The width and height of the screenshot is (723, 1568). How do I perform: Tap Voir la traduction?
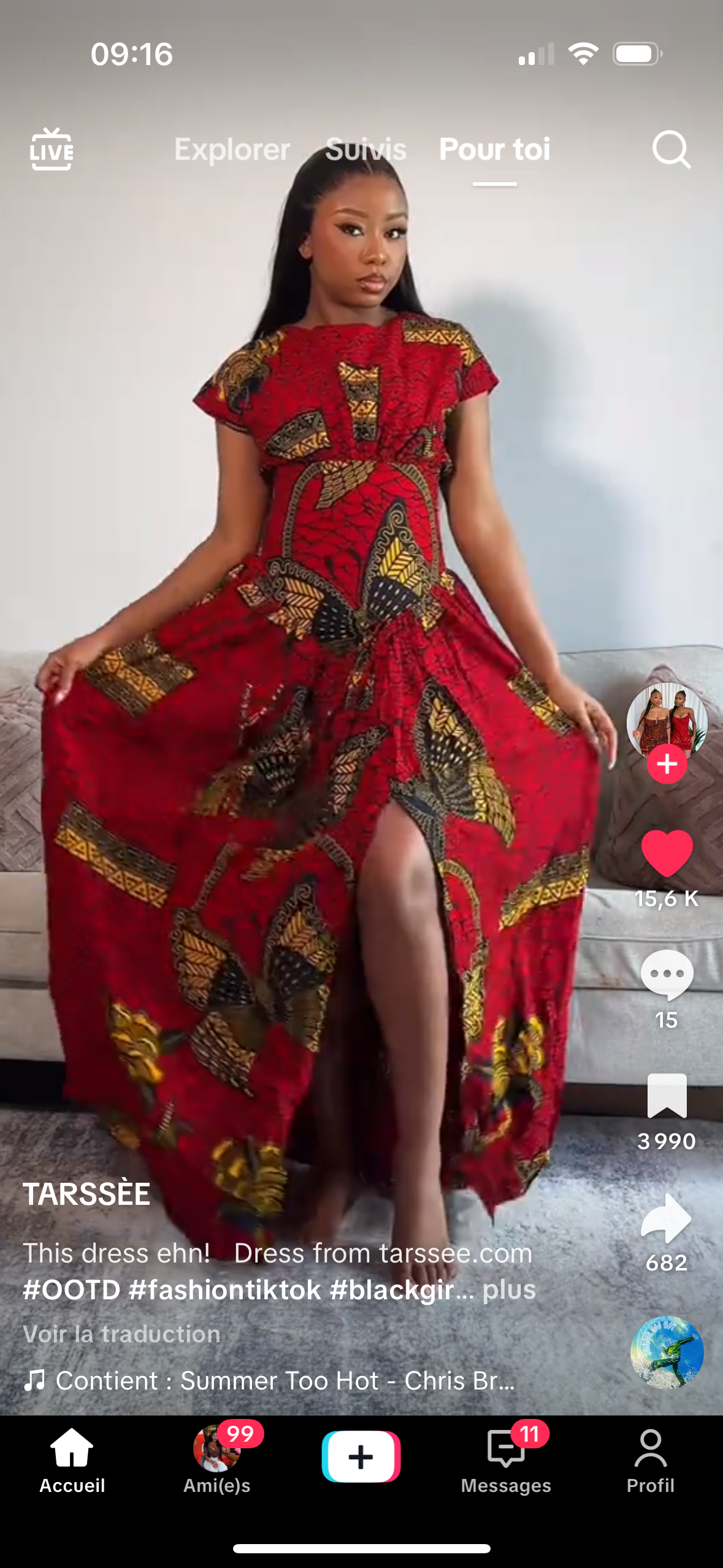point(121,1334)
